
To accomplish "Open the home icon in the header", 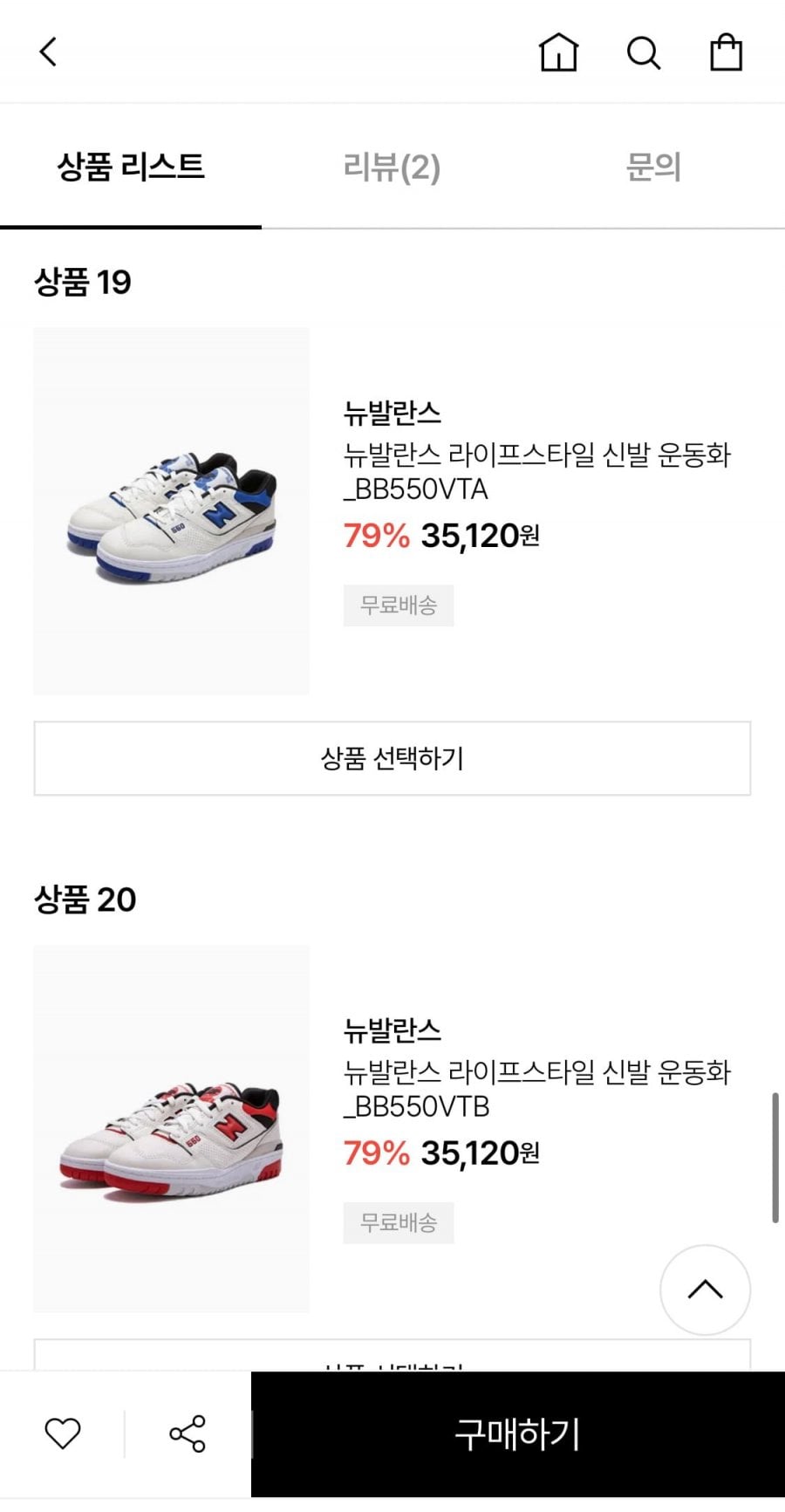I will [x=558, y=52].
